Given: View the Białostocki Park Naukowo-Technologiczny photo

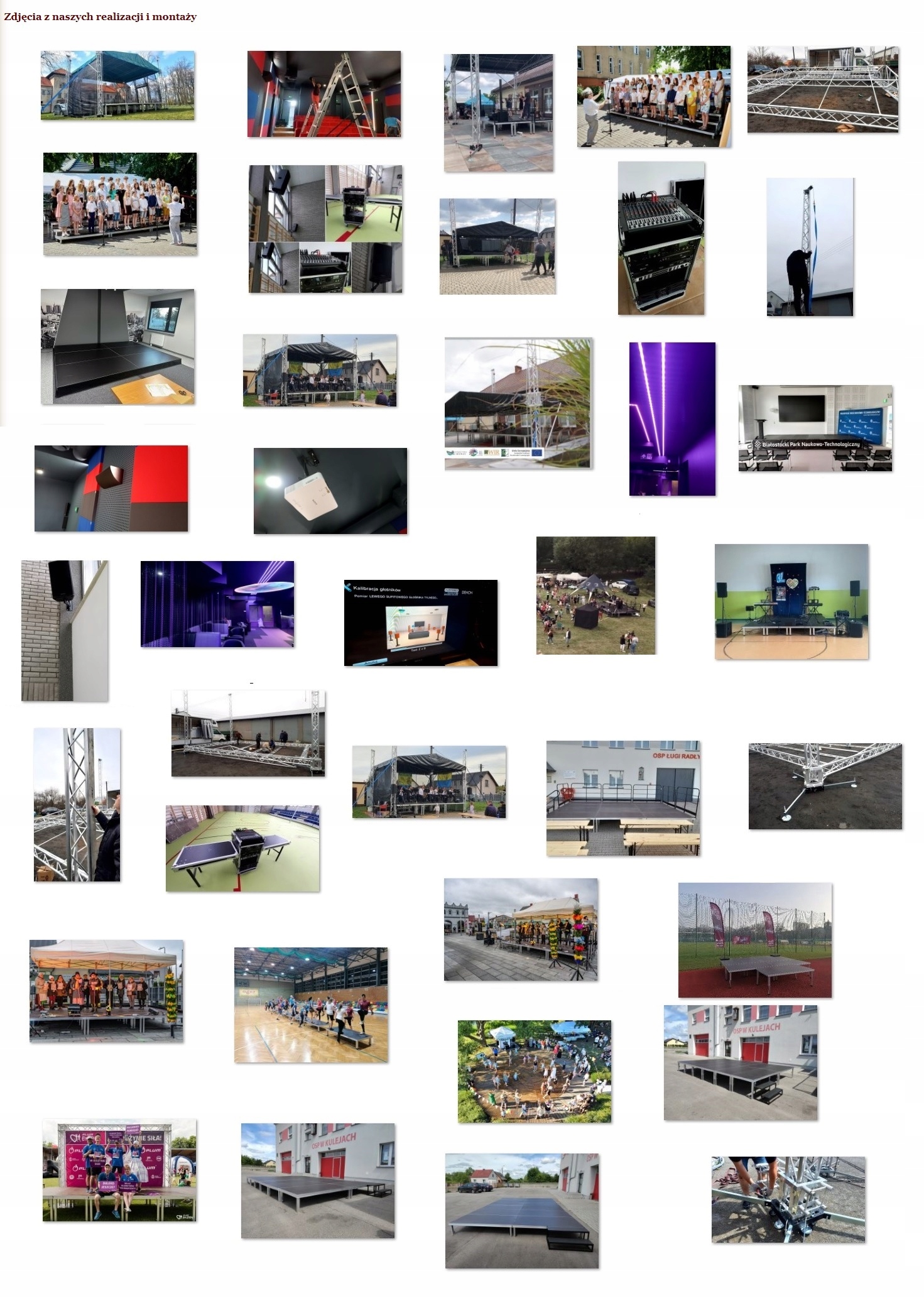Looking at the screenshot, I should [815, 428].
